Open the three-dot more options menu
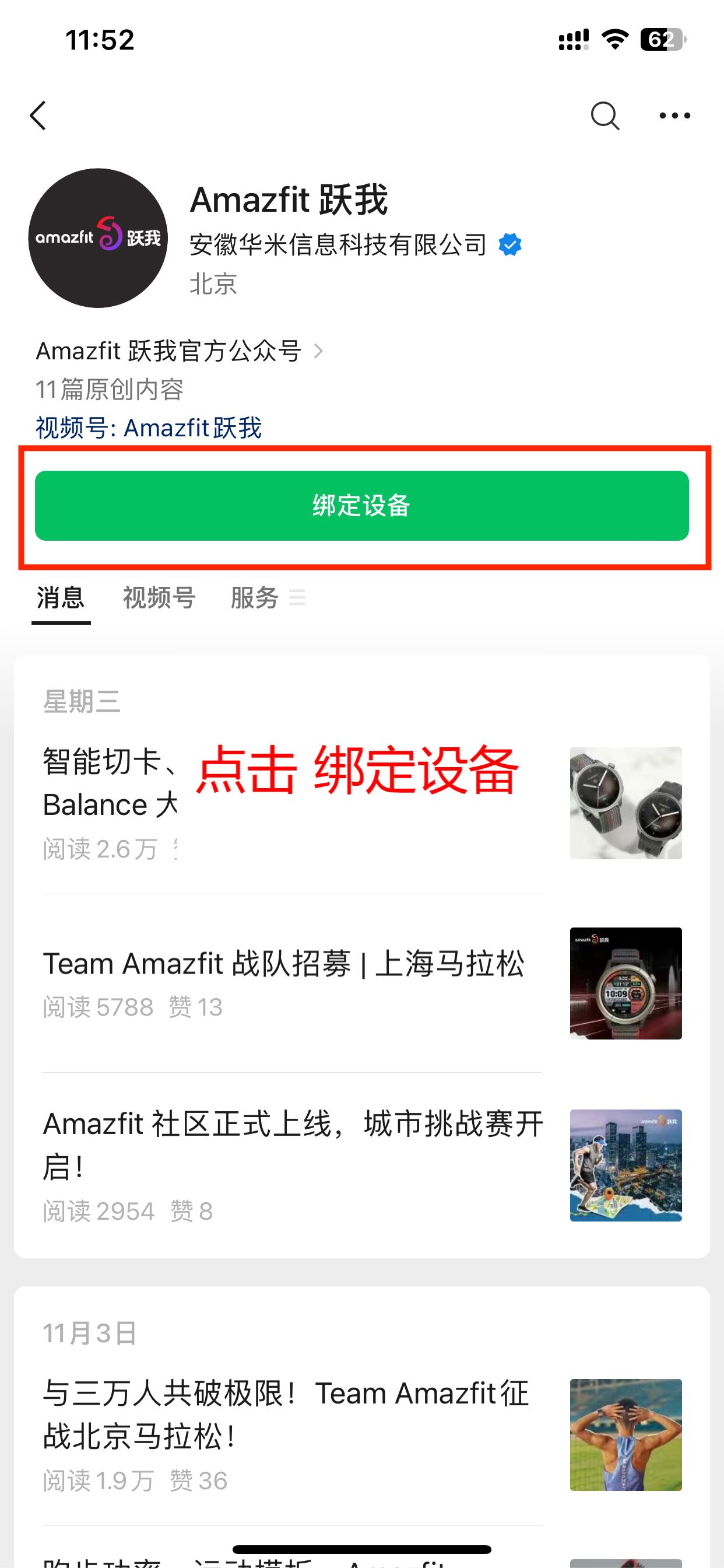Image resolution: width=724 pixels, height=1568 pixels. [674, 115]
